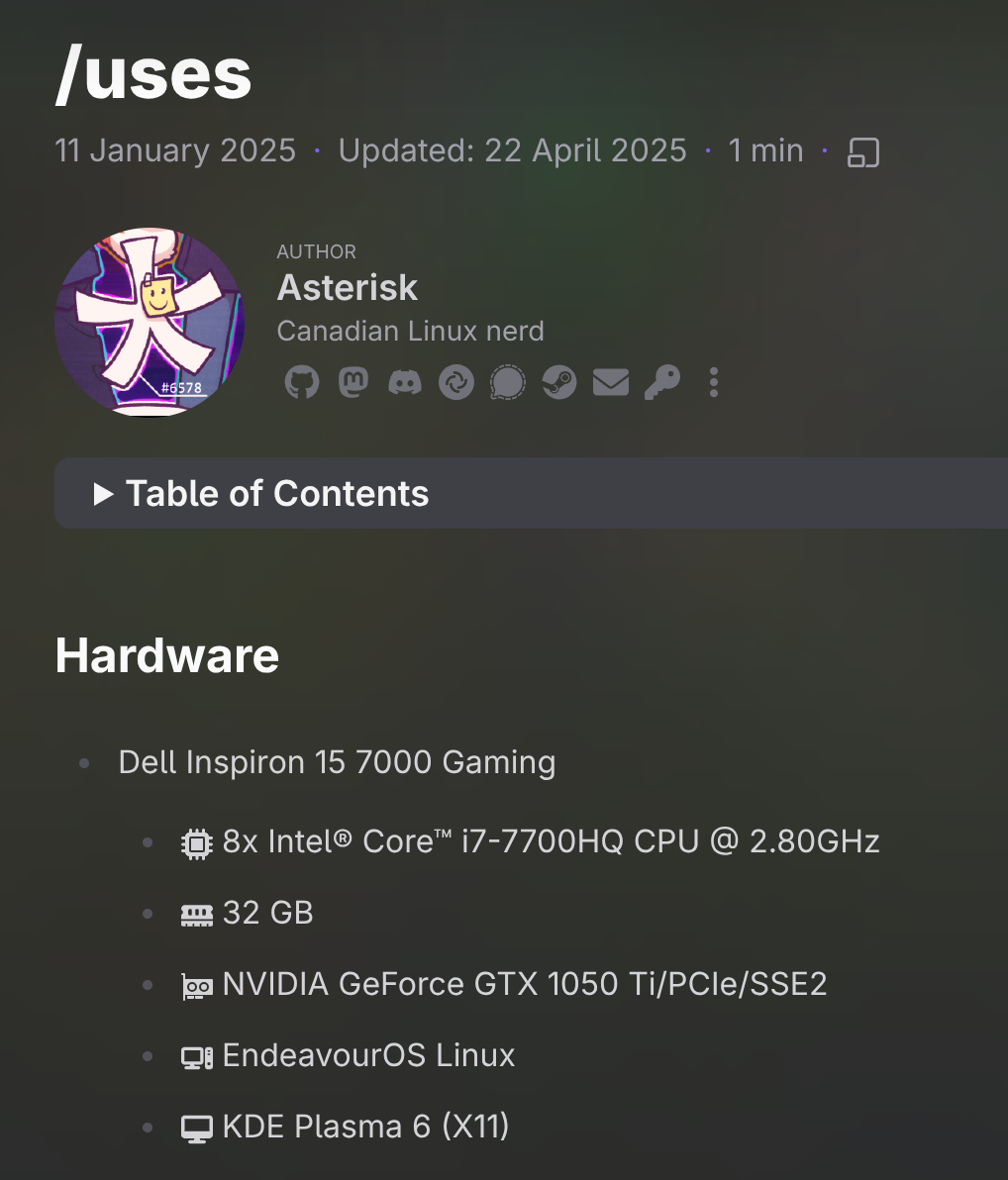Open the Mastodon profile link
The image size is (1008, 1180).
pos(353,382)
